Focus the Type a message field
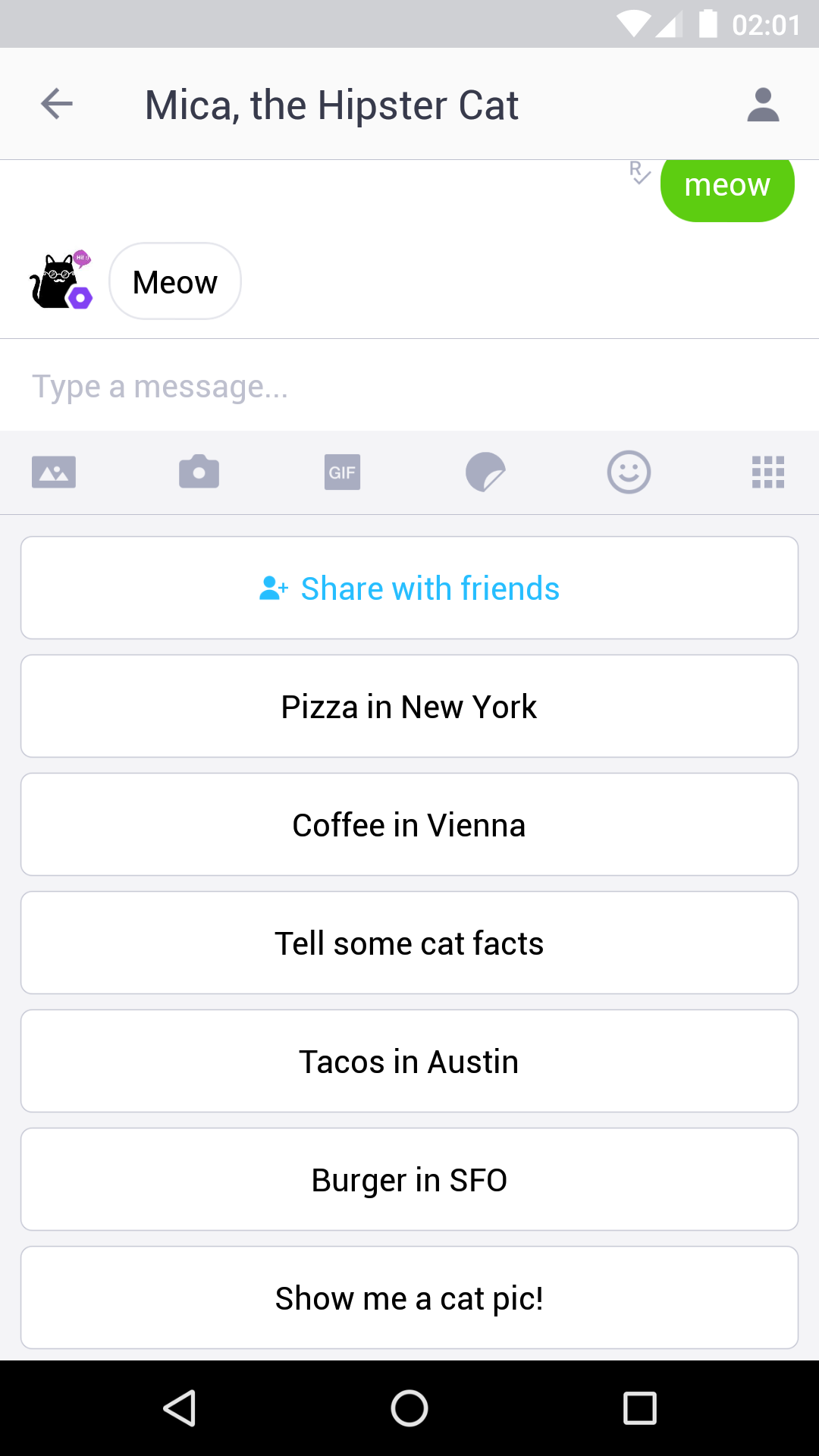The height and width of the screenshot is (1456, 819). point(409,386)
